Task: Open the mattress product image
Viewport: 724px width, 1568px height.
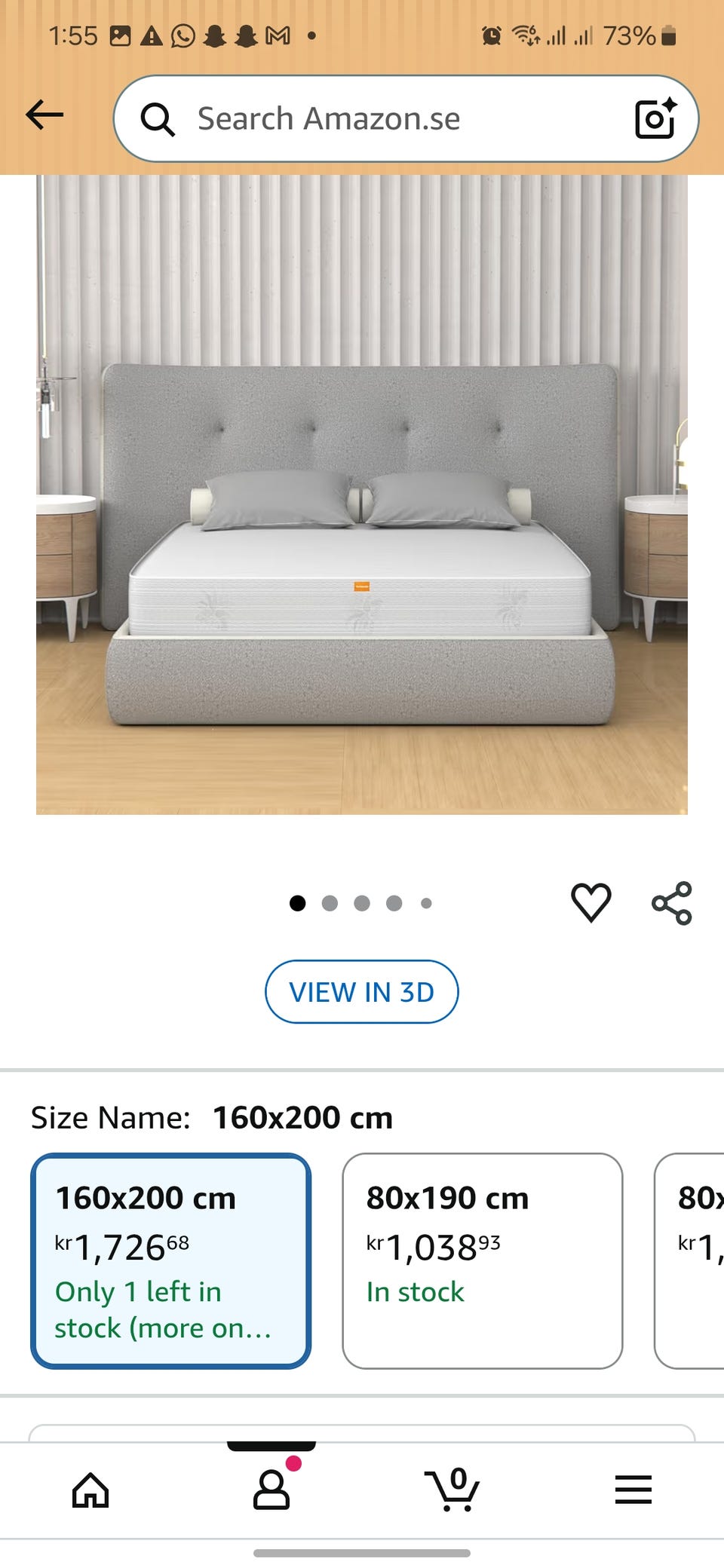Action: point(362,495)
